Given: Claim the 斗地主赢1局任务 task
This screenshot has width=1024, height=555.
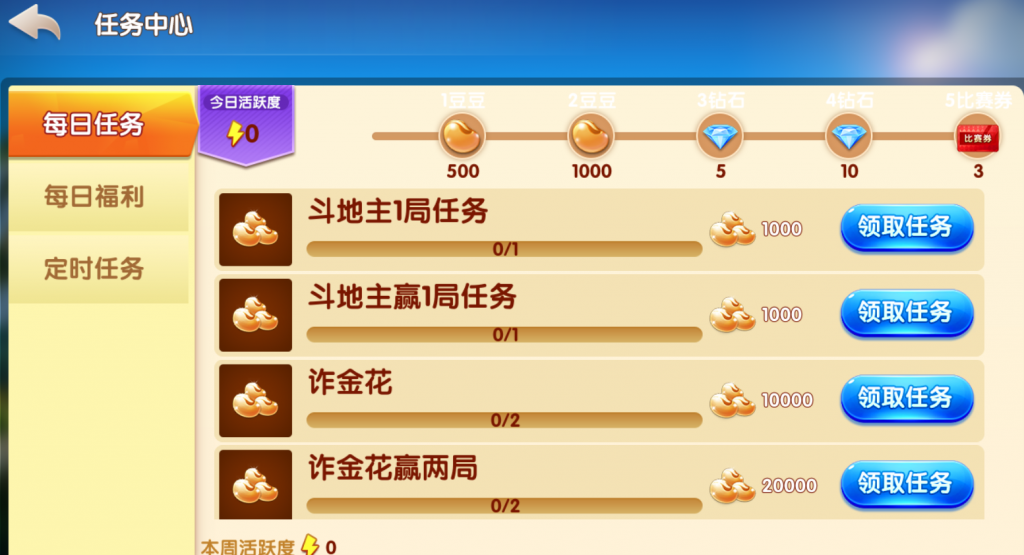Looking at the screenshot, I should point(906,313).
